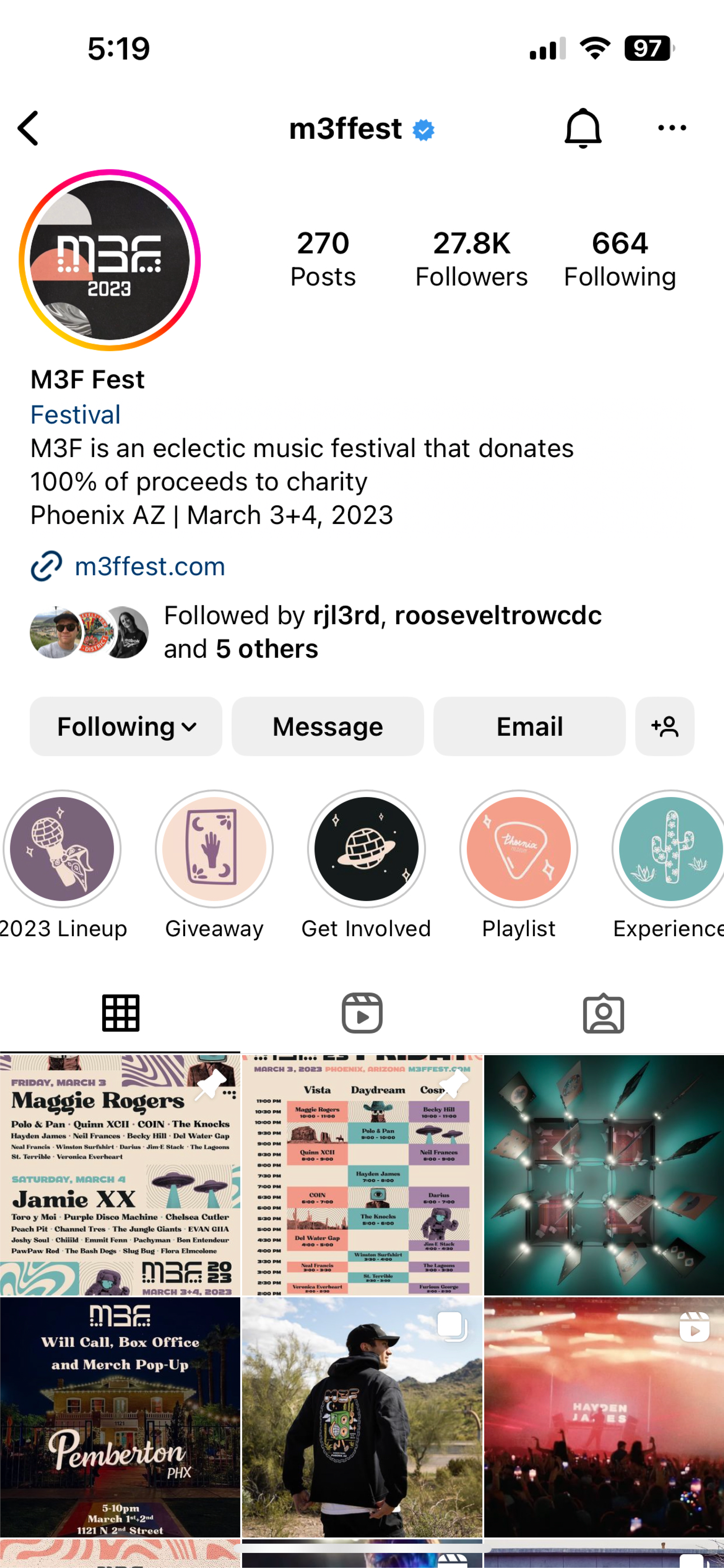View the 27.8K Followers list
This screenshot has width=724, height=1568.
pos(471,258)
